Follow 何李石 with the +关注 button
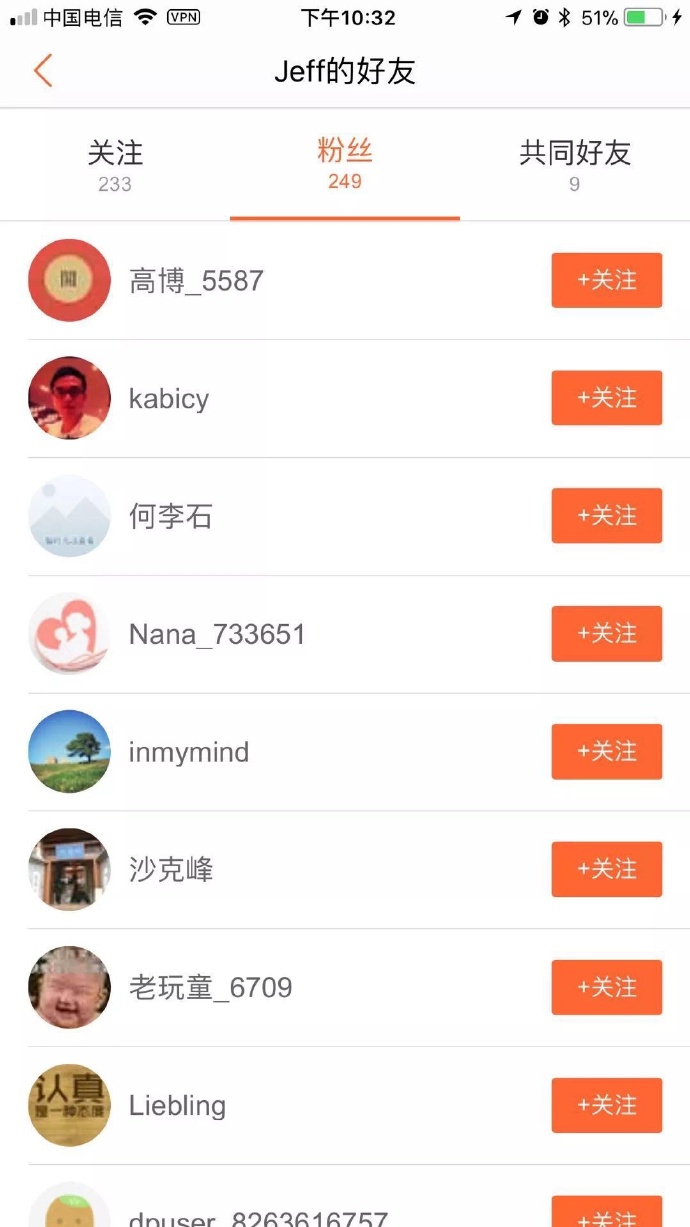Screen dimensions: 690x1227 (x=606, y=516)
